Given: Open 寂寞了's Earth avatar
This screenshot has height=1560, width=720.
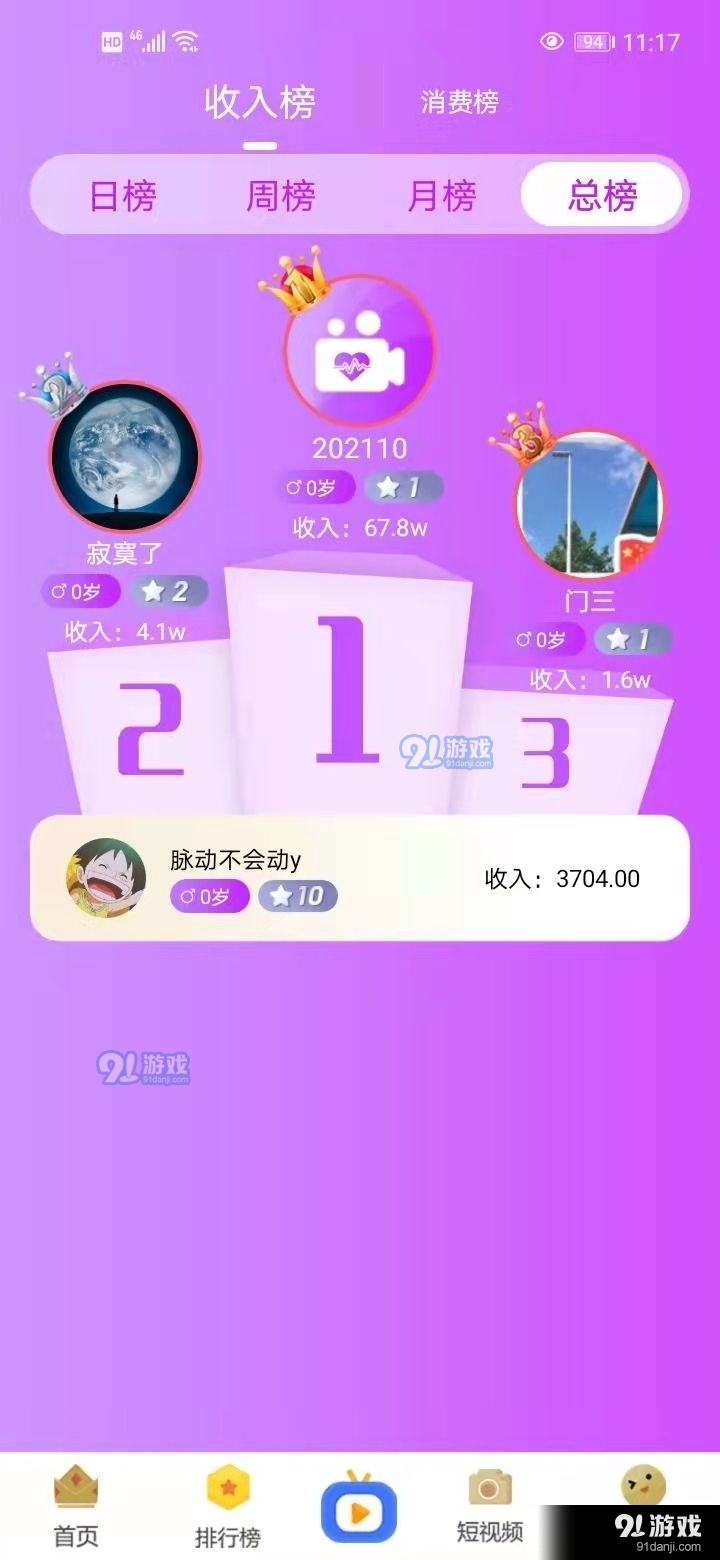Looking at the screenshot, I should pyautogui.click(x=125, y=455).
